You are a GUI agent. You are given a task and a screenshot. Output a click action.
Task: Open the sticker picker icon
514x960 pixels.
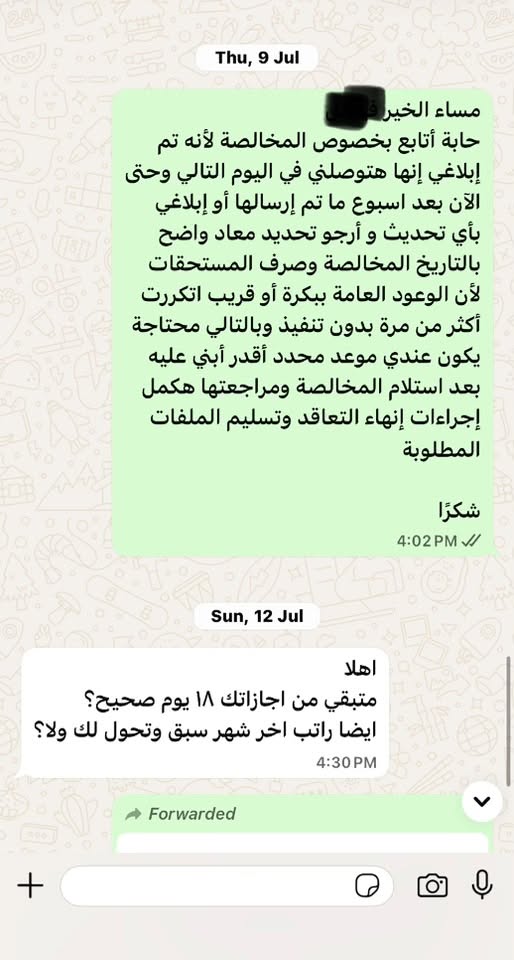coord(367,885)
